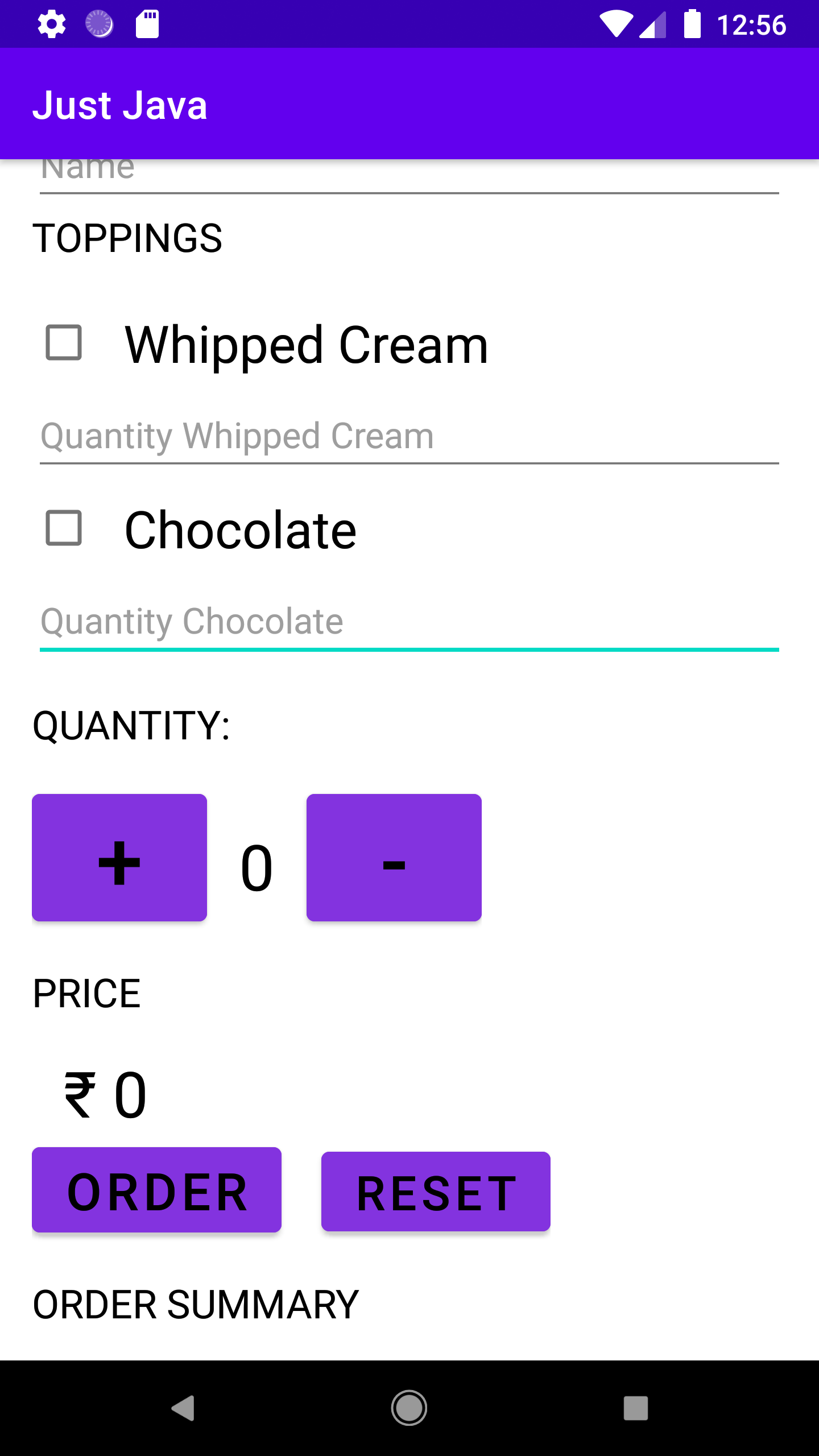This screenshot has width=819, height=1456.
Task: Increase quantity with the + button
Action: 119,858
